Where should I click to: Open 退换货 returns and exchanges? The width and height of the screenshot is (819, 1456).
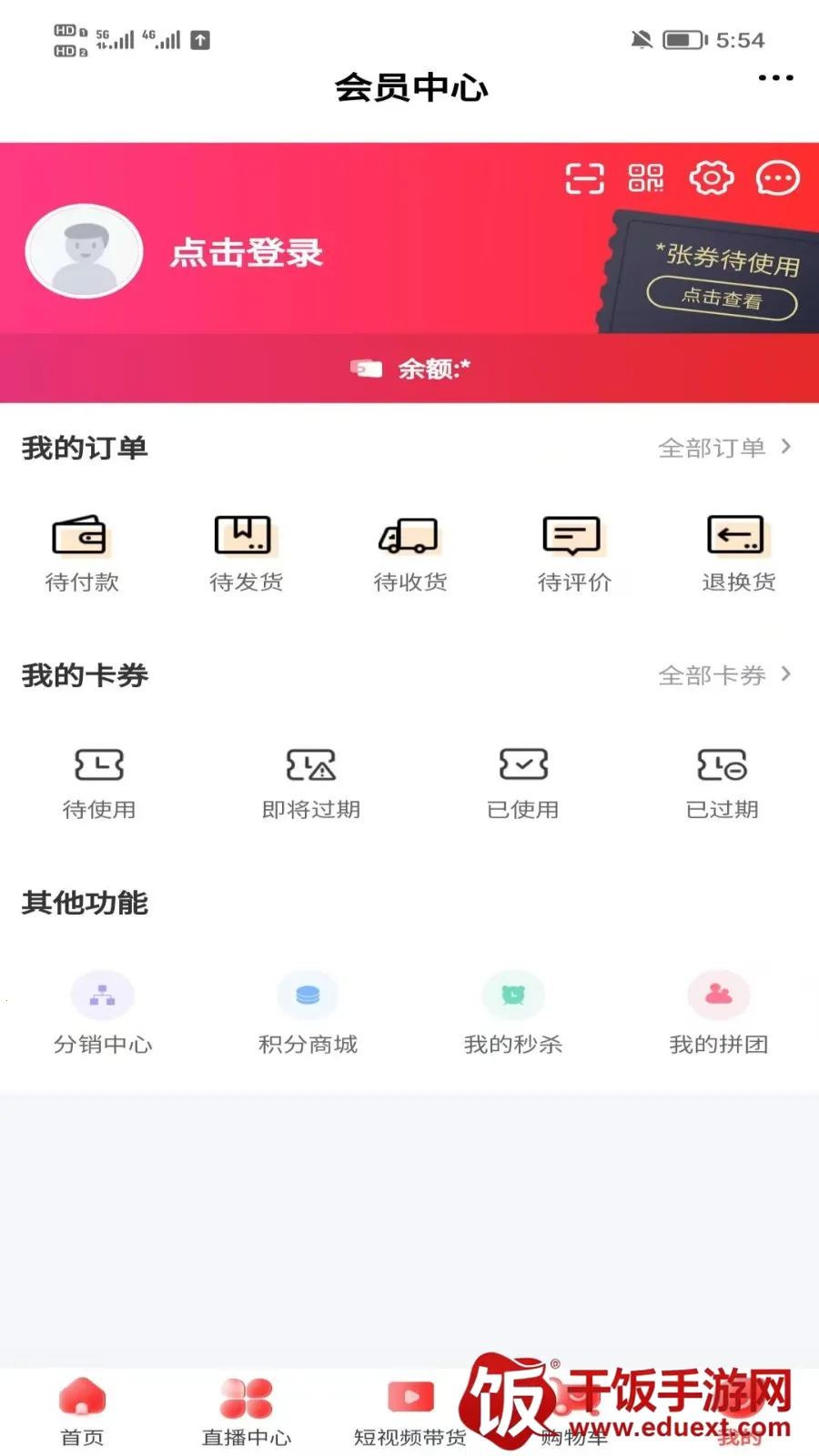pyautogui.click(x=738, y=554)
